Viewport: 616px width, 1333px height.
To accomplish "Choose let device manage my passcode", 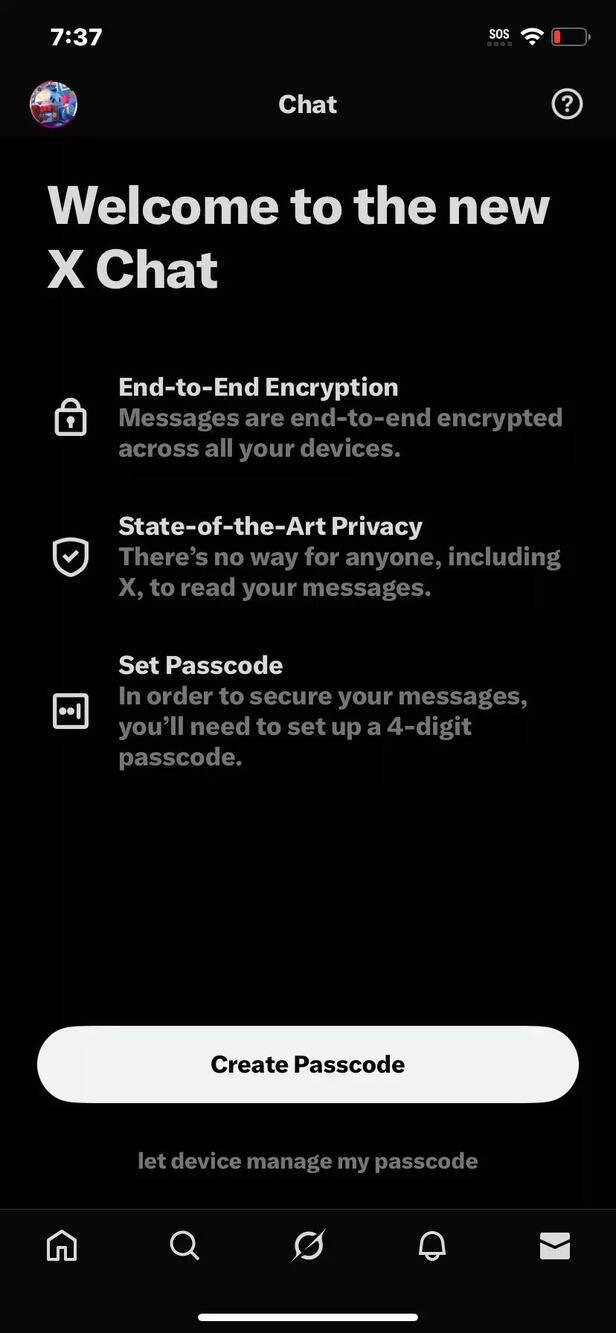I will (308, 1161).
